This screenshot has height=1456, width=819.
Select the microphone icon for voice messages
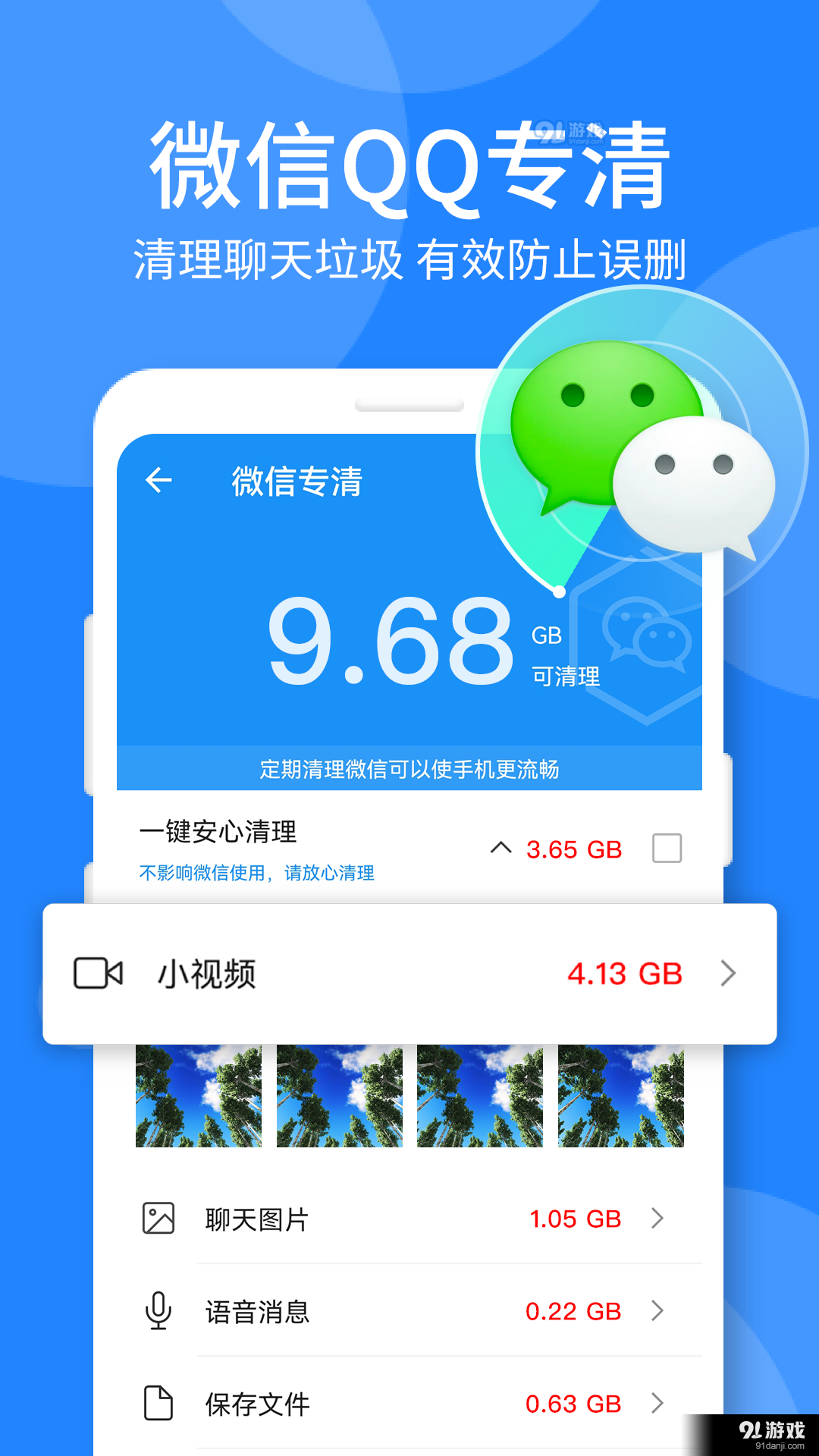(157, 1311)
